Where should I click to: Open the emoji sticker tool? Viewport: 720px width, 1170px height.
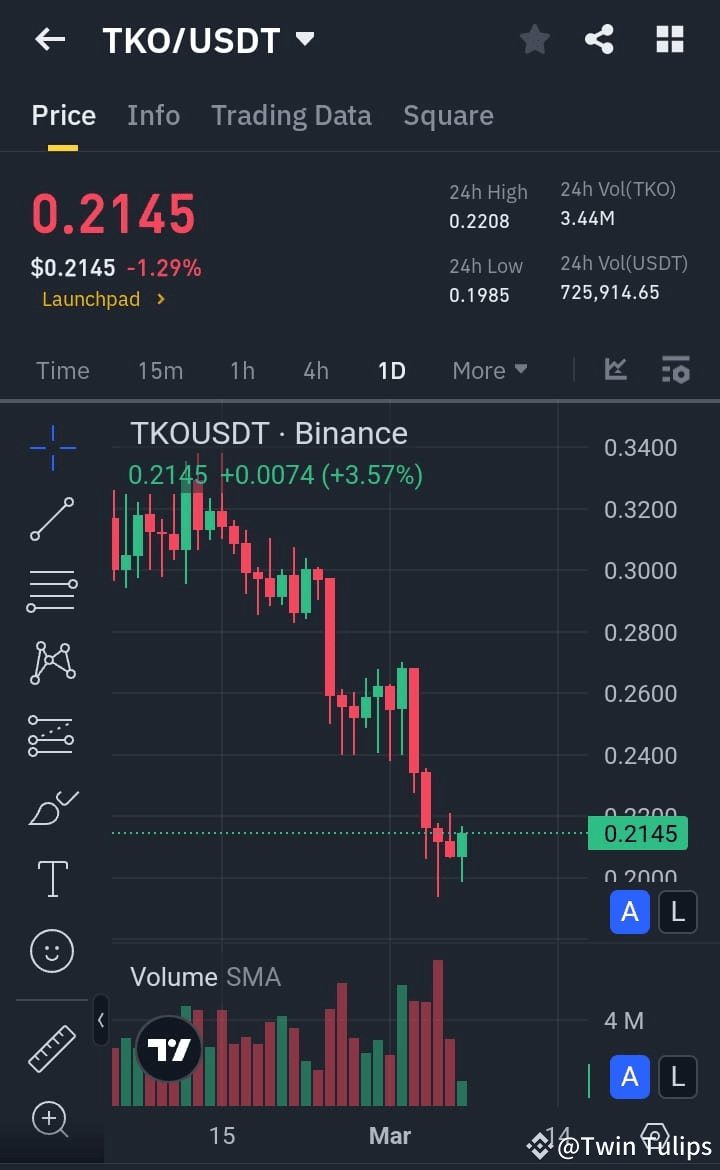(x=50, y=951)
